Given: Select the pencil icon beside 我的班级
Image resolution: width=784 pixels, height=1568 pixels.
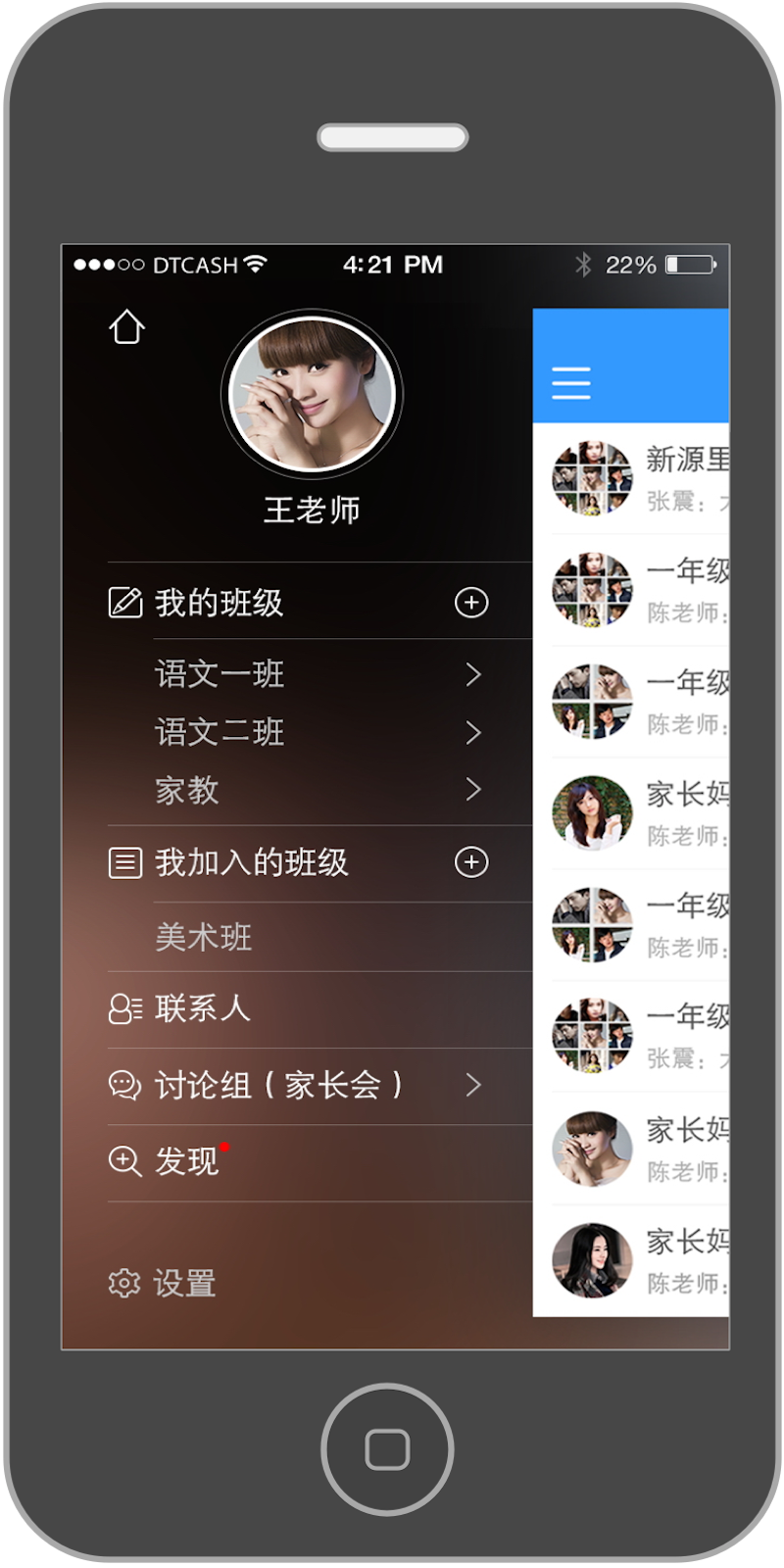Looking at the screenshot, I should point(123,602).
